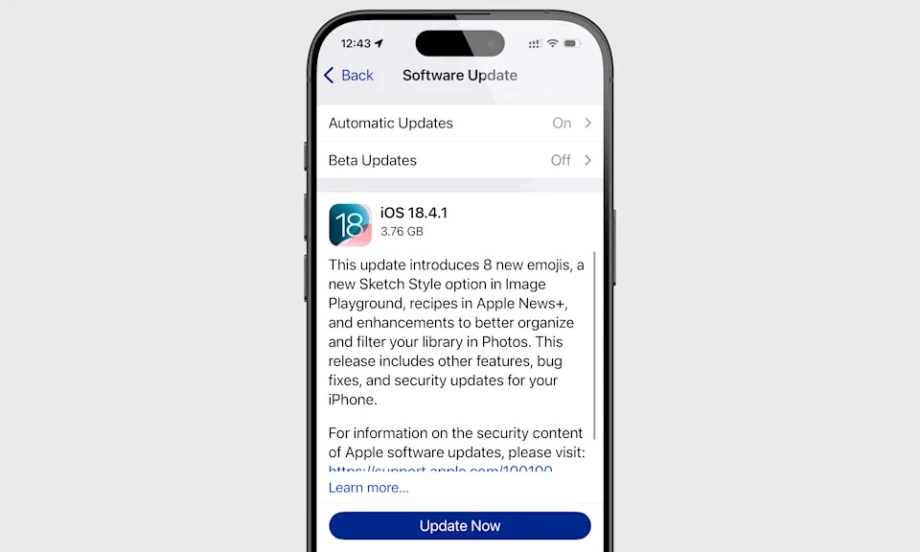Go back from Software Update
920x552 pixels.
[x=348, y=75]
